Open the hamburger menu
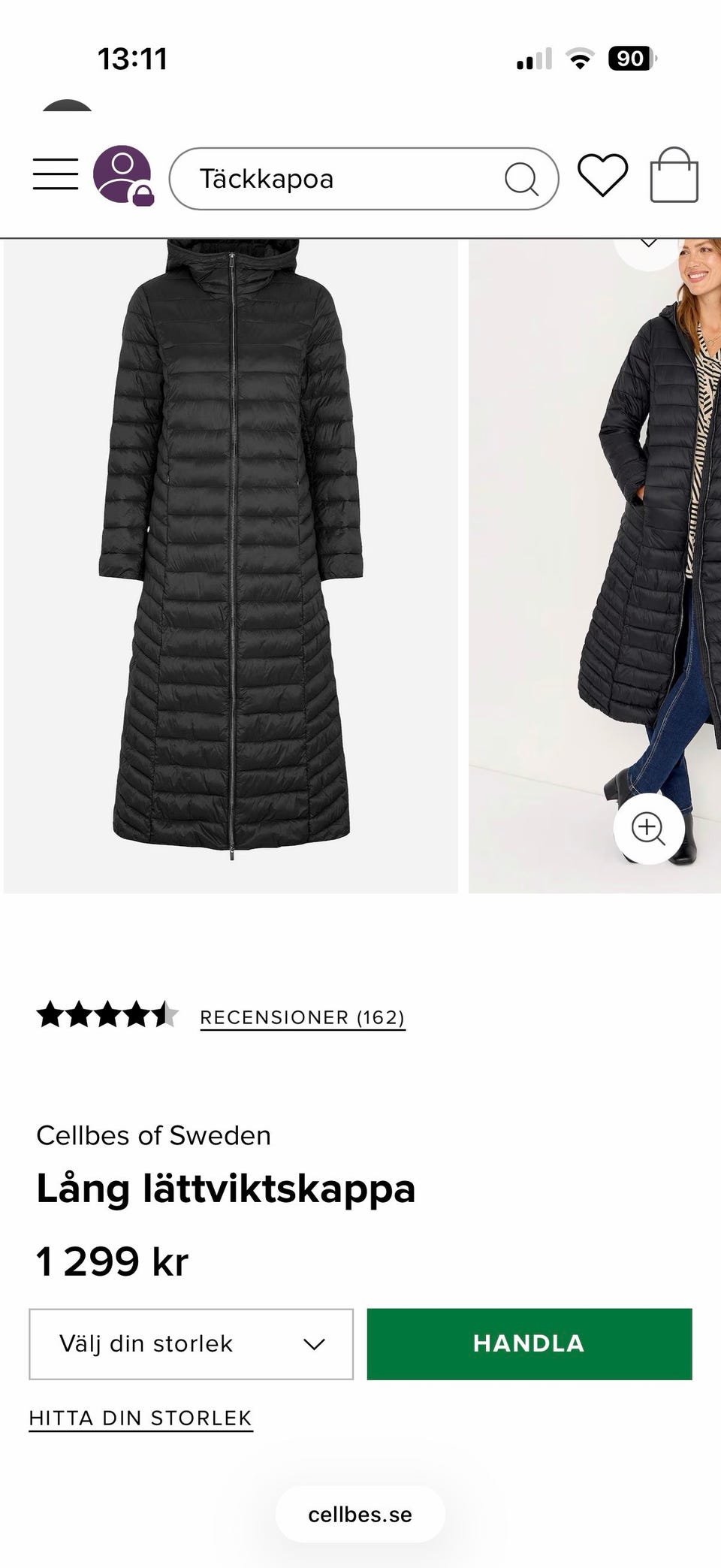 [56, 174]
